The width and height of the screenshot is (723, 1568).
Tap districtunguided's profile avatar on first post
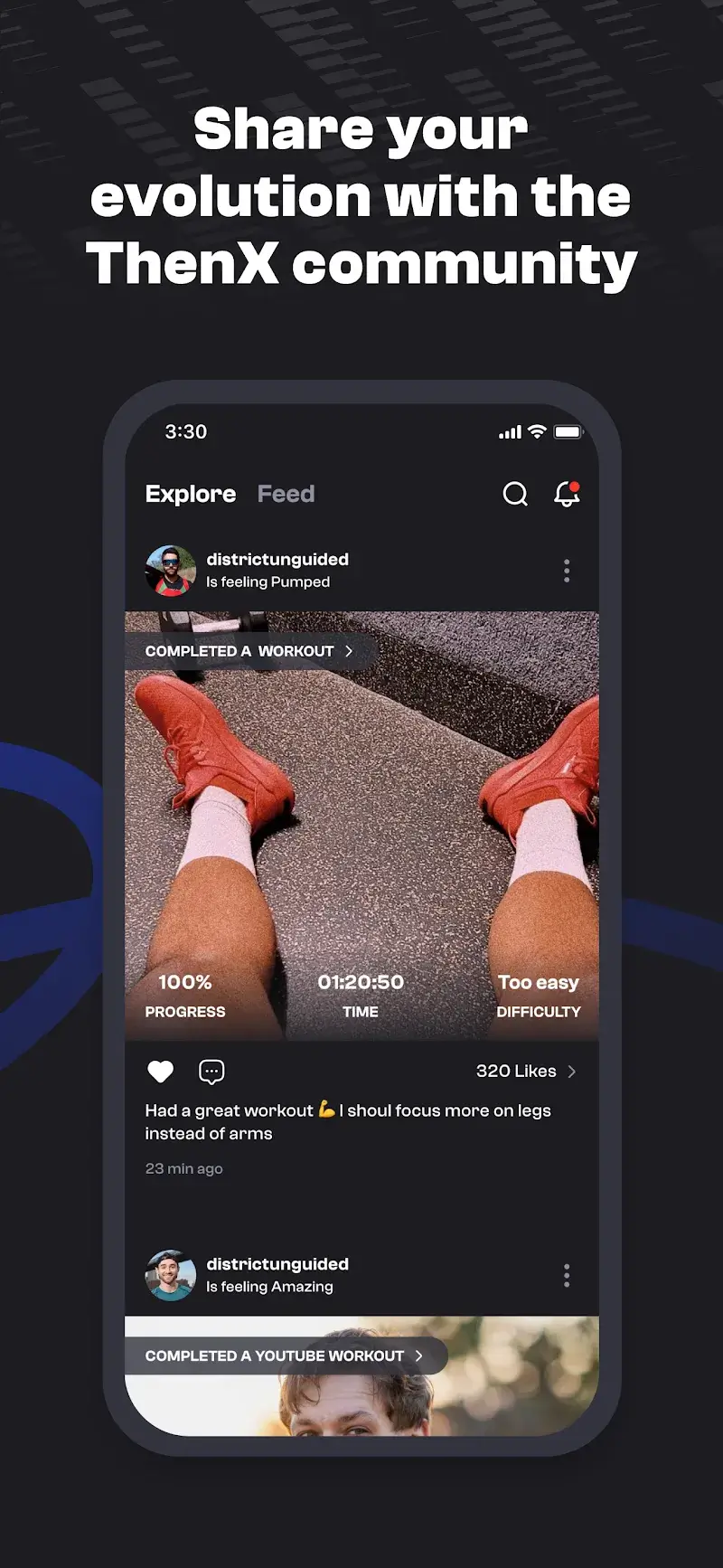tap(170, 571)
